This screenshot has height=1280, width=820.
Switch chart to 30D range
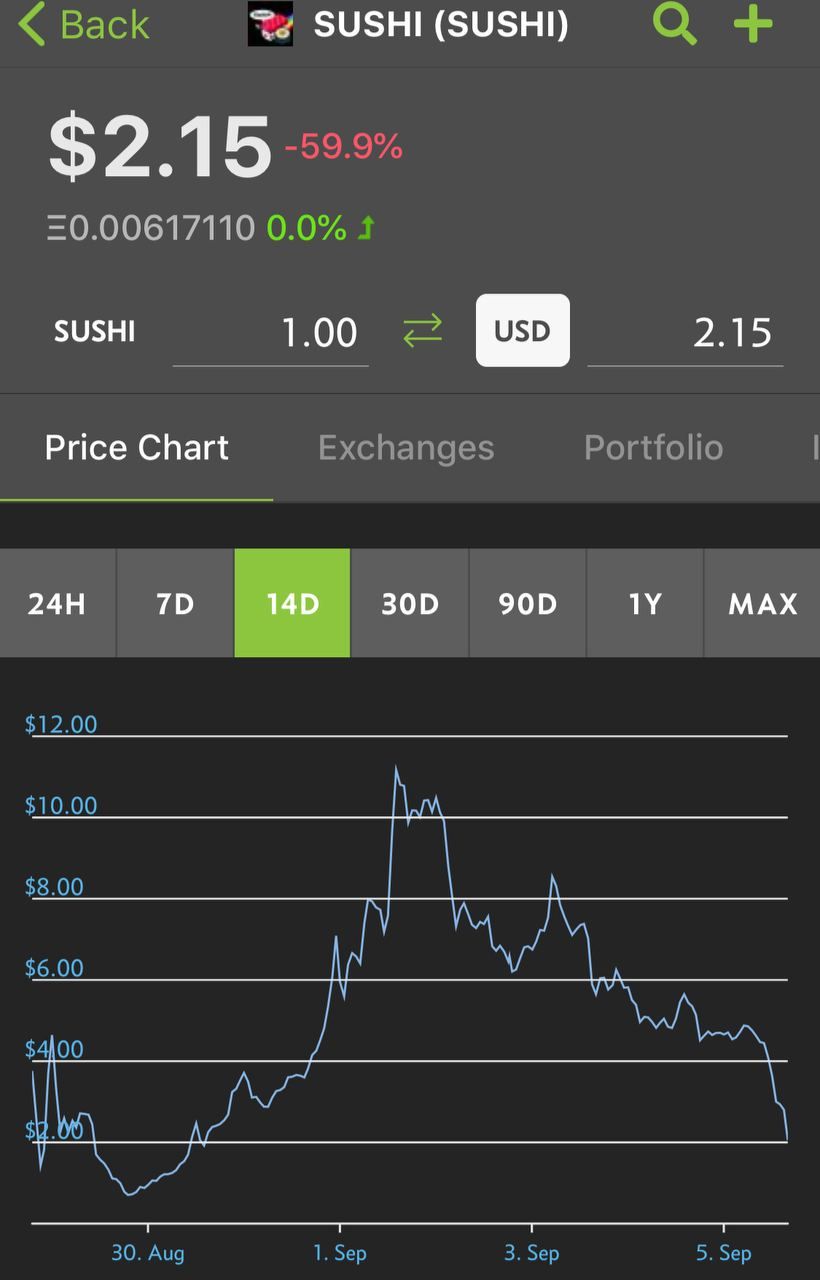pos(410,603)
